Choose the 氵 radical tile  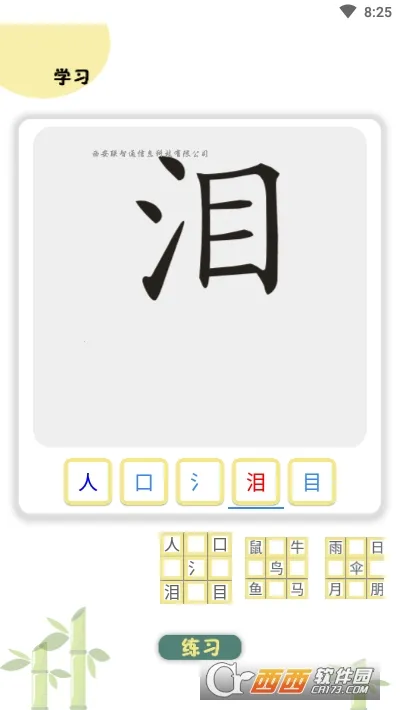point(200,482)
